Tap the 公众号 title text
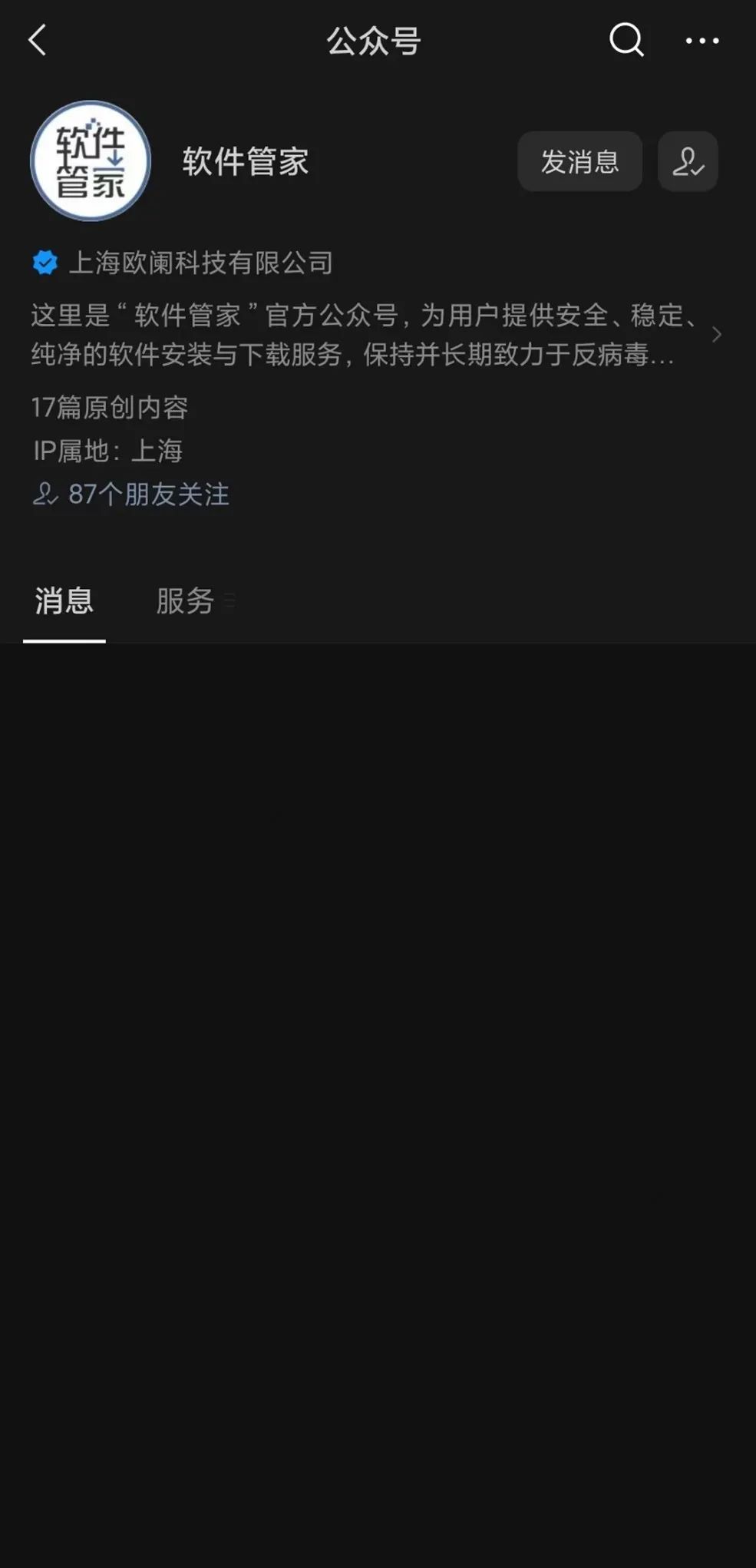This screenshot has width=756, height=1568. (x=372, y=41)
